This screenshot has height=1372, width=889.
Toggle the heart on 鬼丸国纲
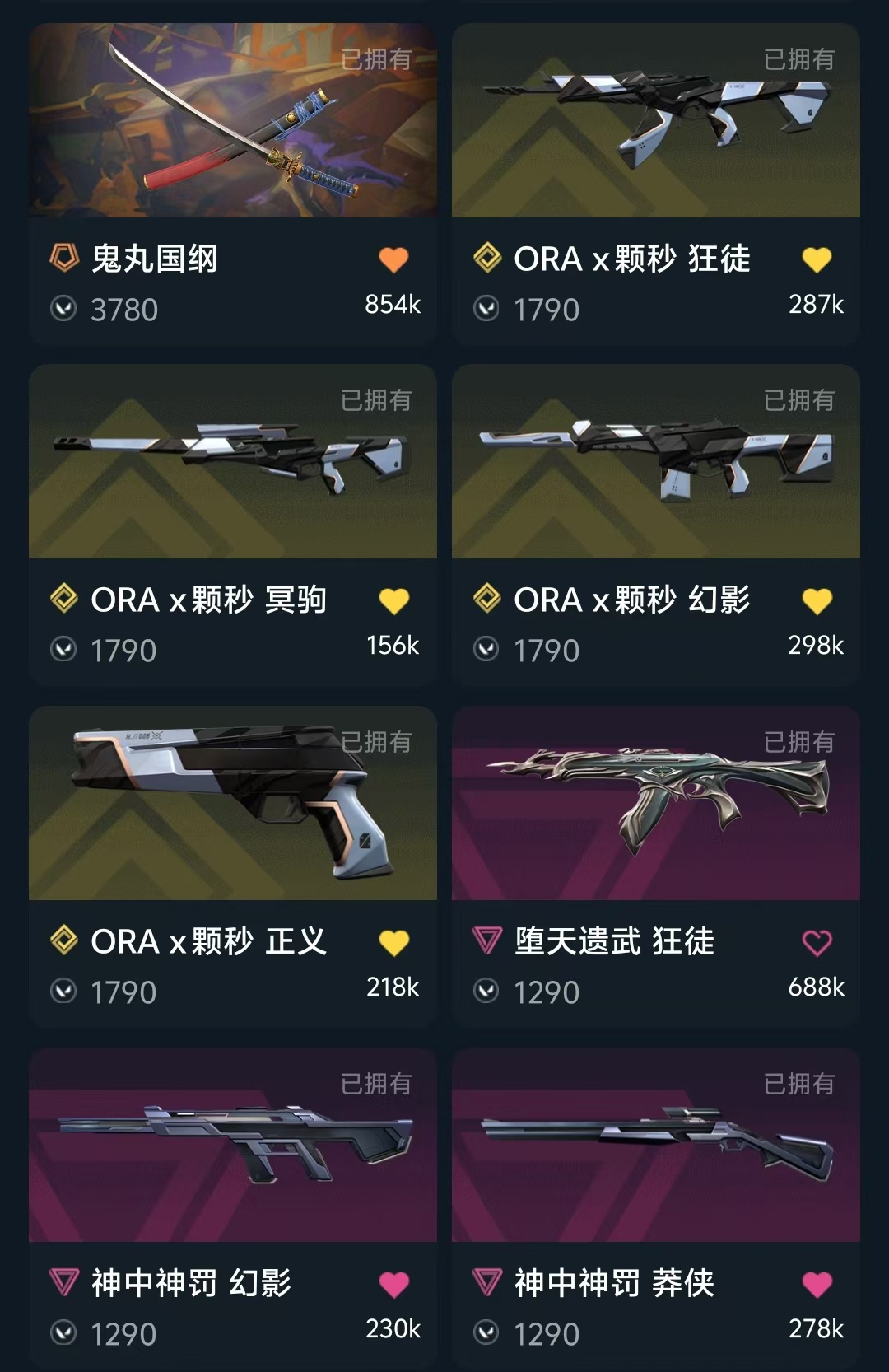[x=393, y=259]
